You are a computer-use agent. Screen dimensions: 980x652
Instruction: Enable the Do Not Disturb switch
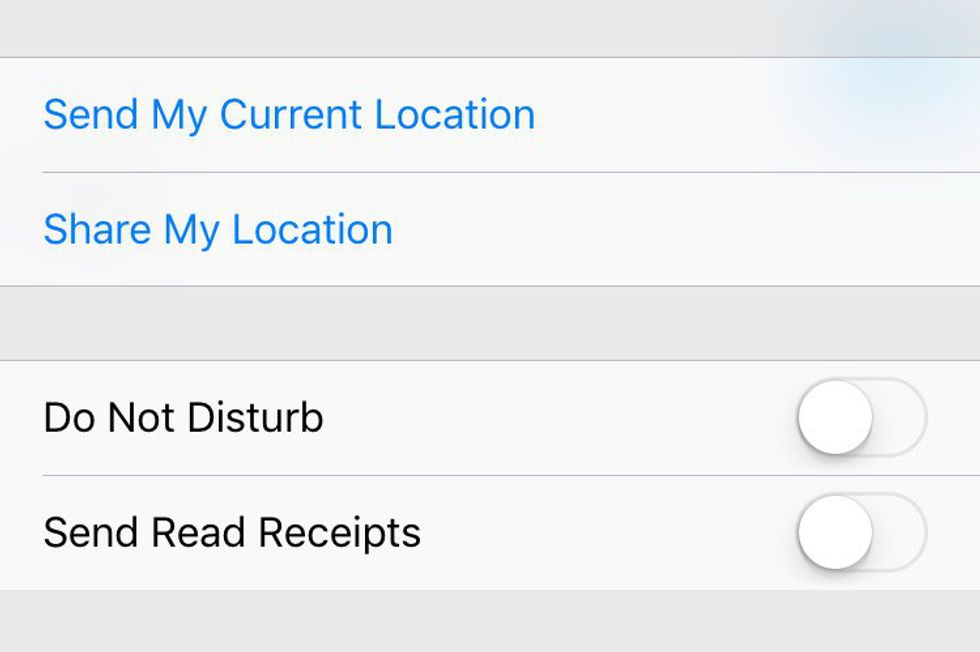pyautogui.click(x=861, y=417)
